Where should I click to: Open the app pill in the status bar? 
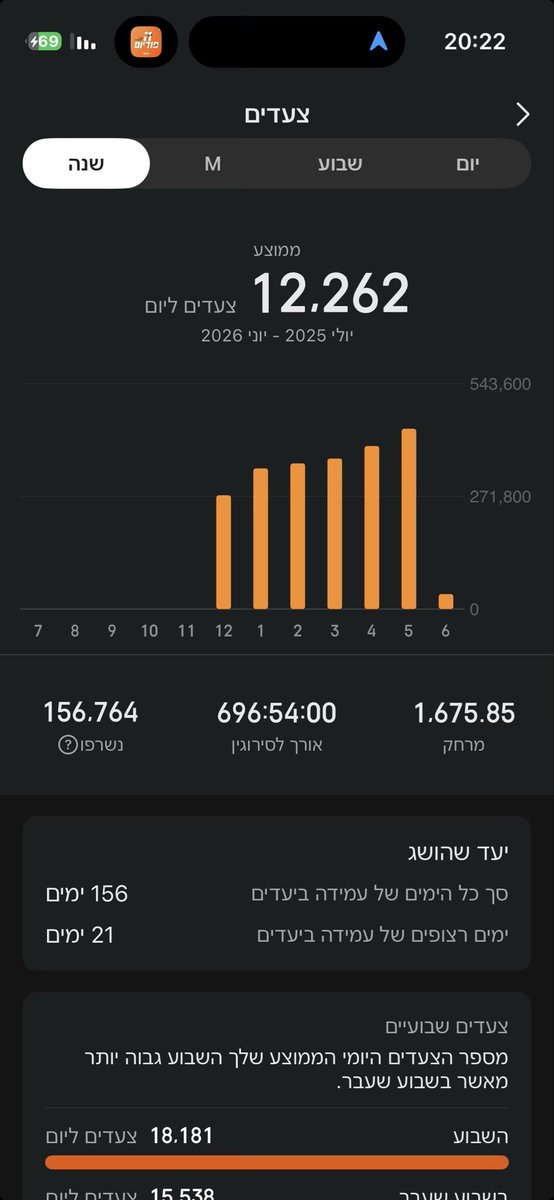[x=146, y=42]
